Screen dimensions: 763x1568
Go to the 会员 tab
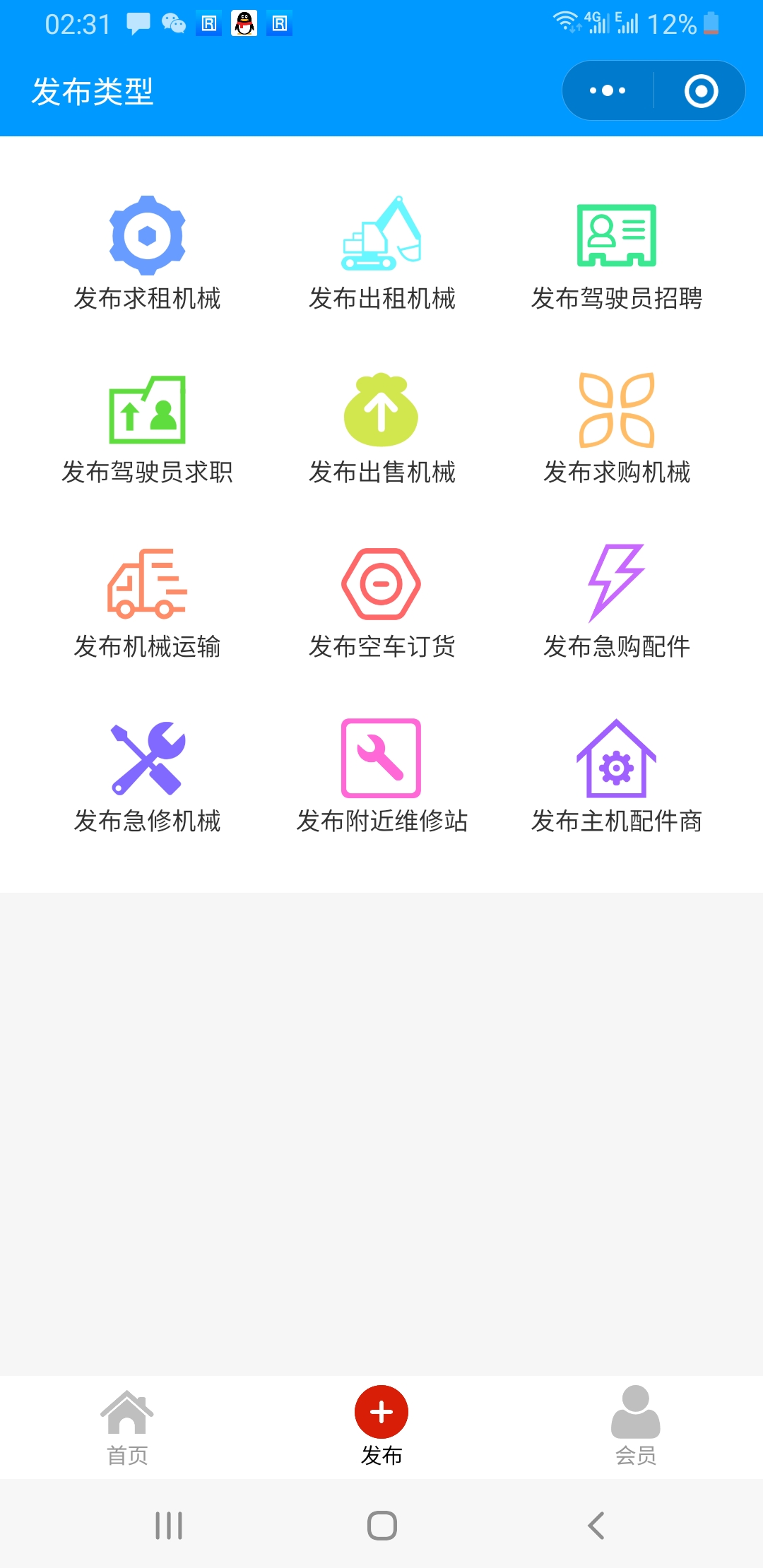(636, 1427)
